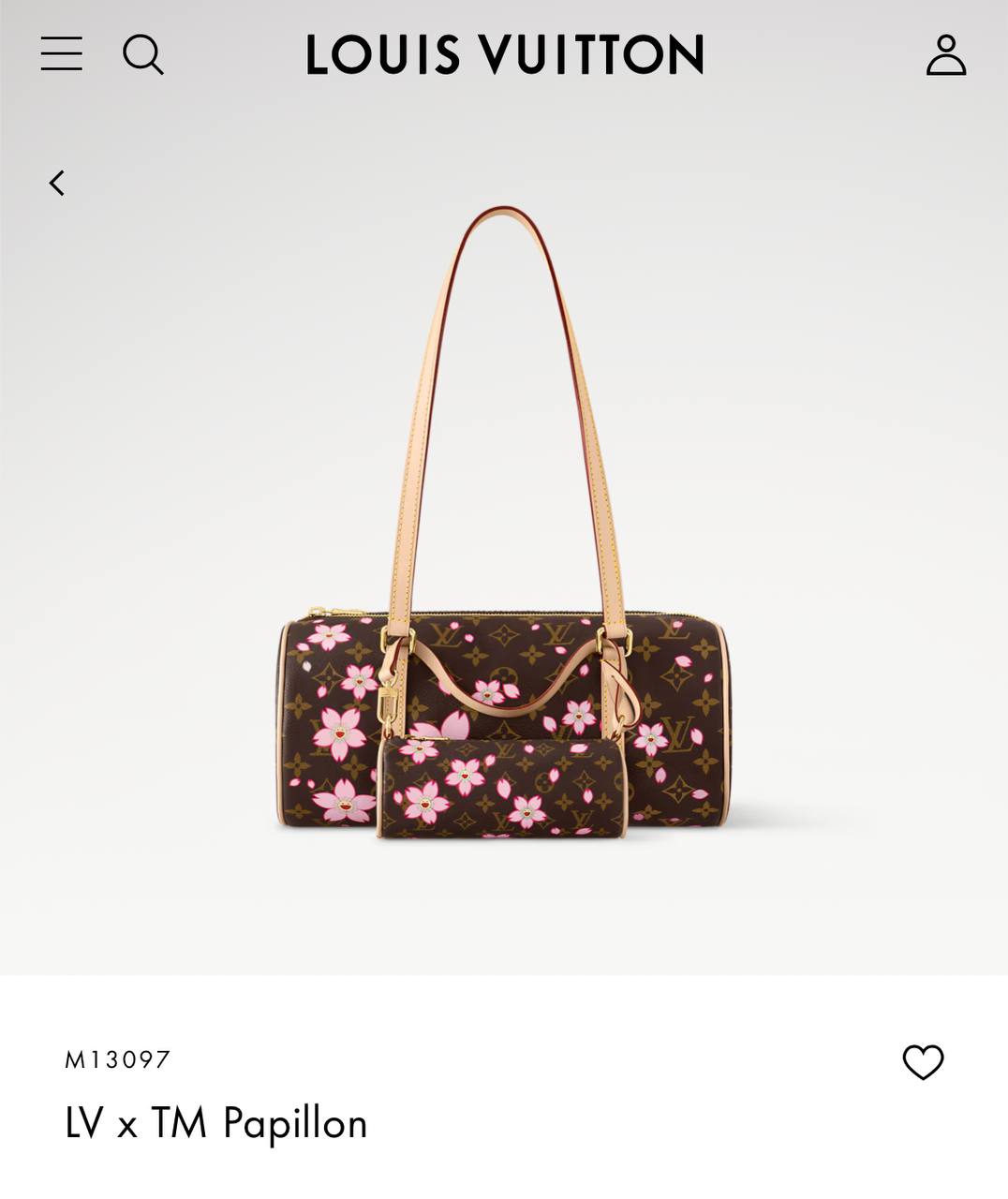The image size is (1008, 1199).
Task: Add LV x TM Papillon to wishlist
Action: pyautogui.click(x=923, y=1062)
